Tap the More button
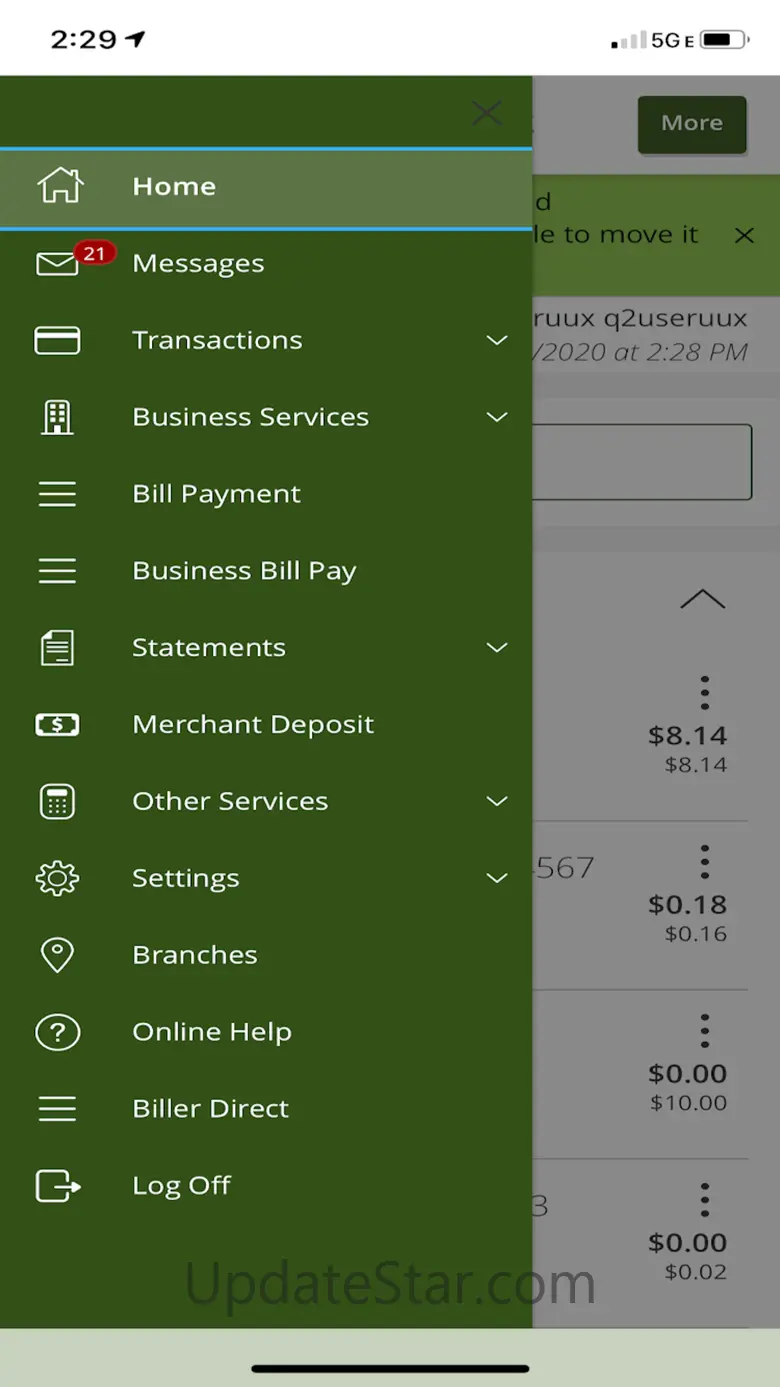This screenshot has height=1387, width=780. (692, 124)
